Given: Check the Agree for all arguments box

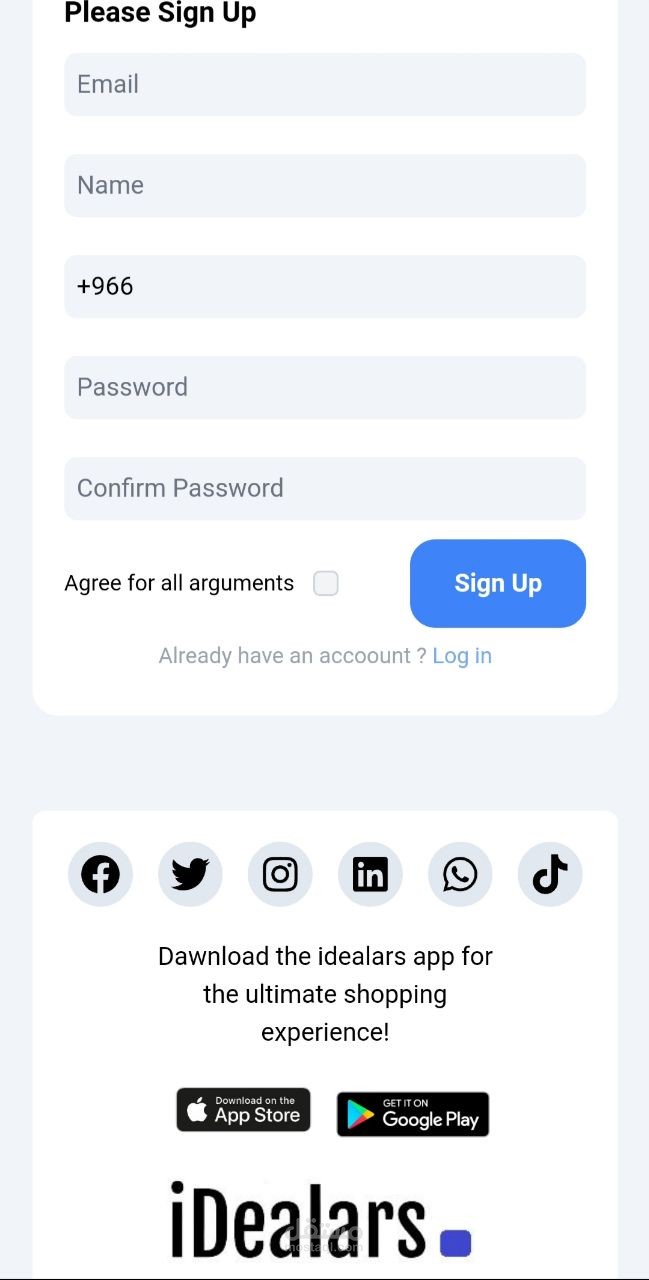Looking at the screenshot, I should tap(326, 583).
